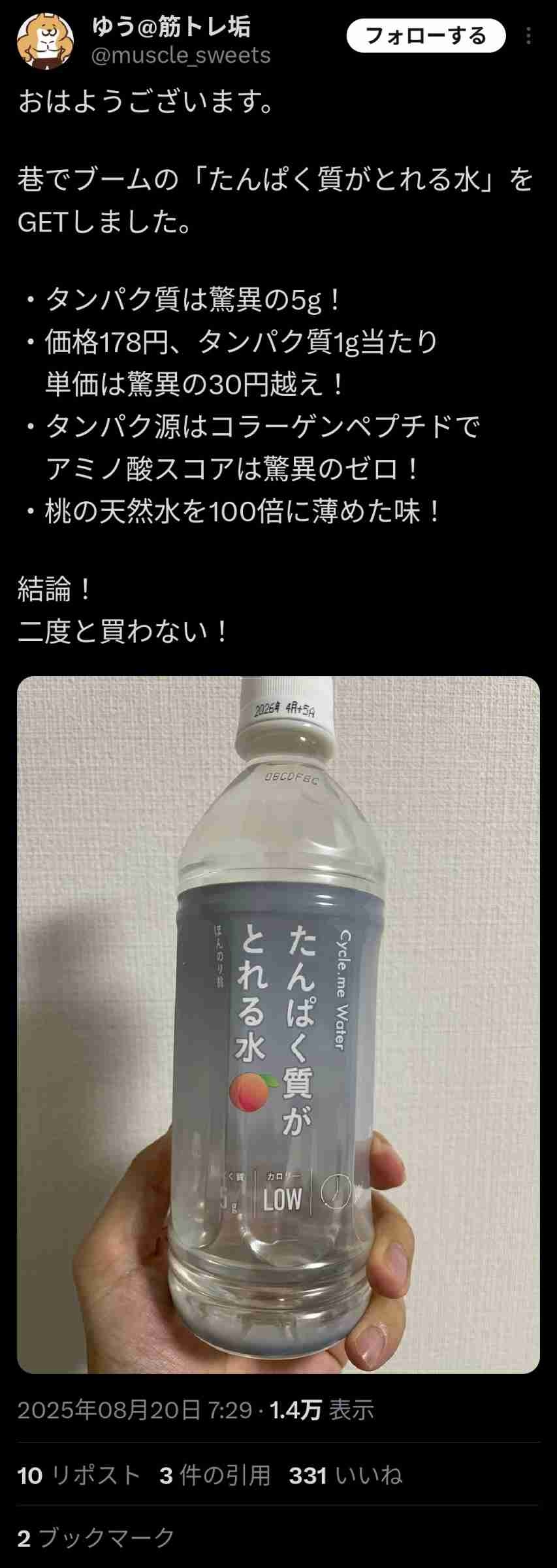The width and height of the screenshot is (557, 1568).
Task: Show the 331 いいね likes list
Action: [x=345, y=1475]
